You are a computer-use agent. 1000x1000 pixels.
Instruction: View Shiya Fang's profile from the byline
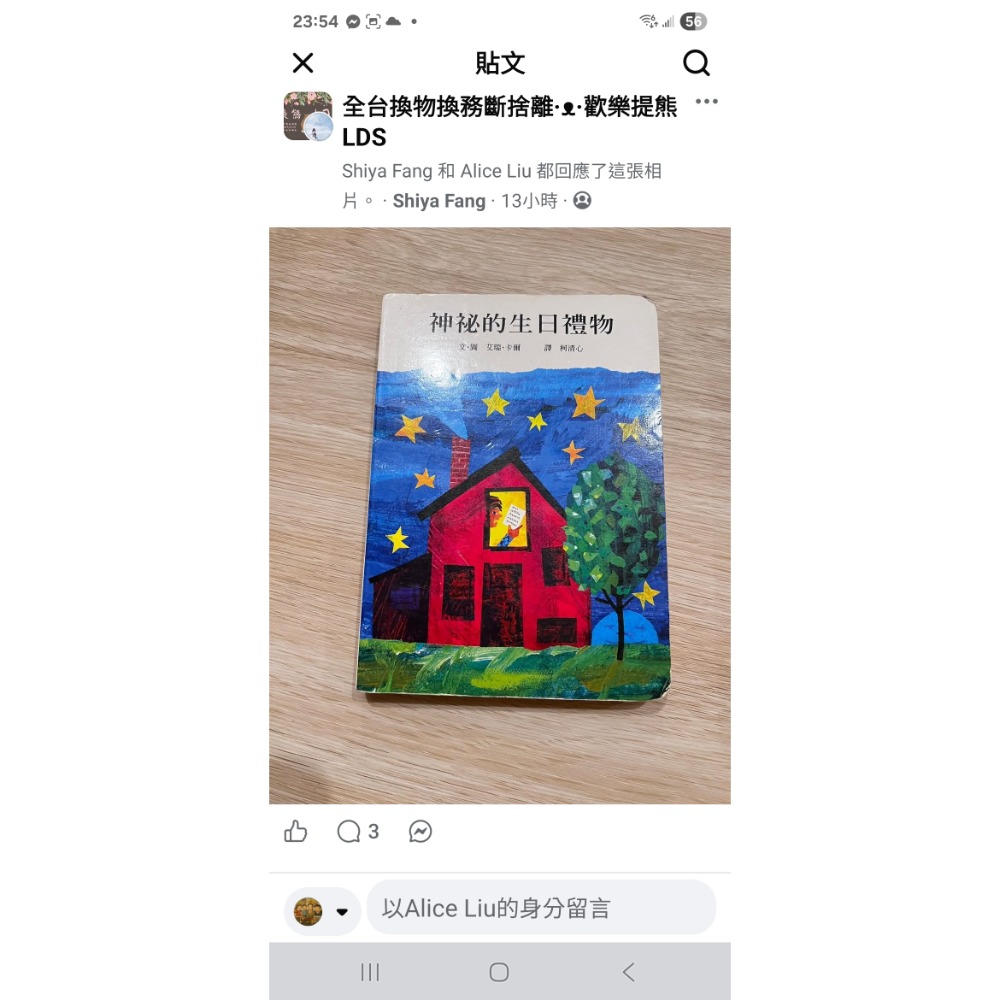point(438,201)
